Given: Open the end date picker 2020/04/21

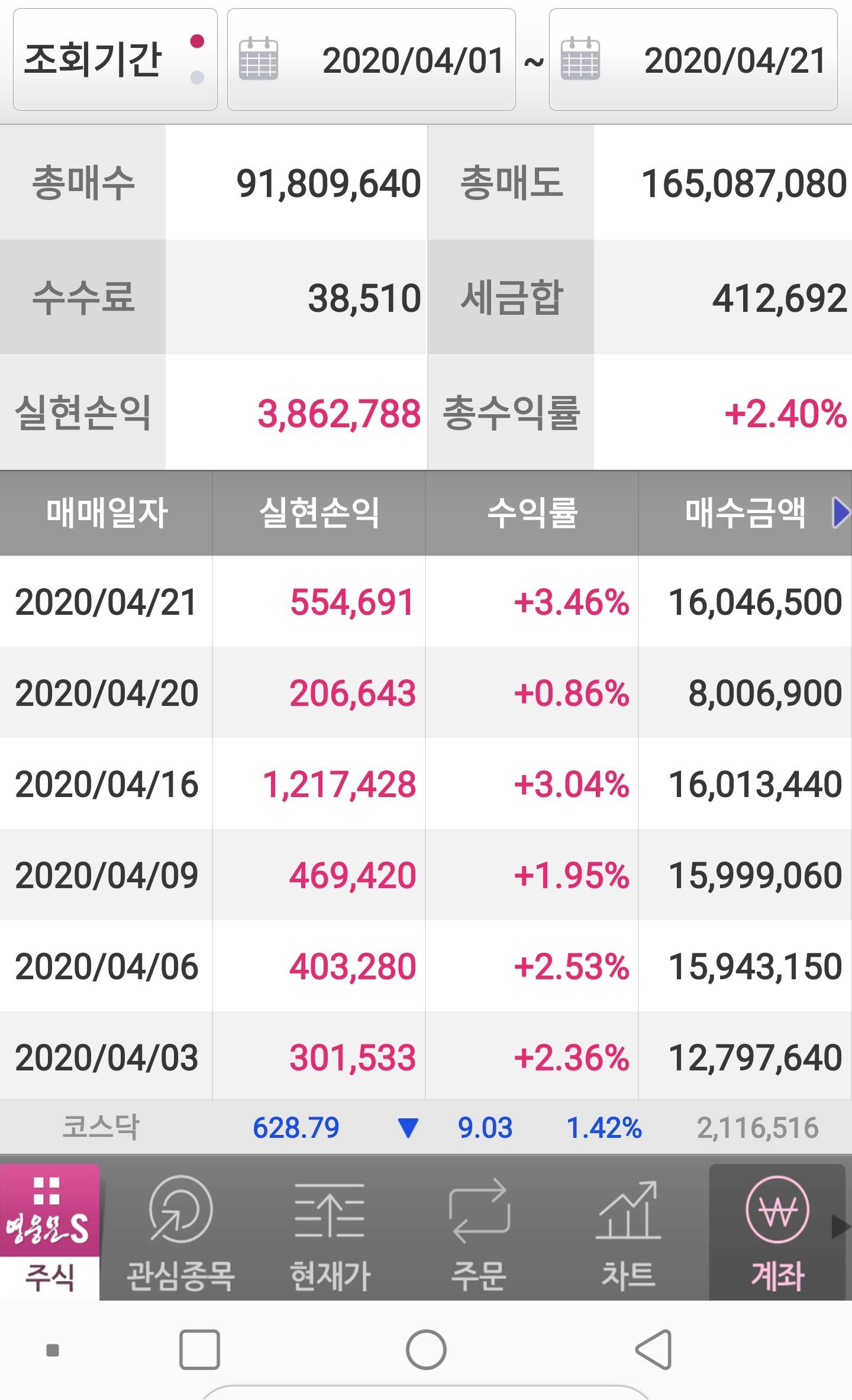Looking at the screenshot, I should tap(693, 60).
